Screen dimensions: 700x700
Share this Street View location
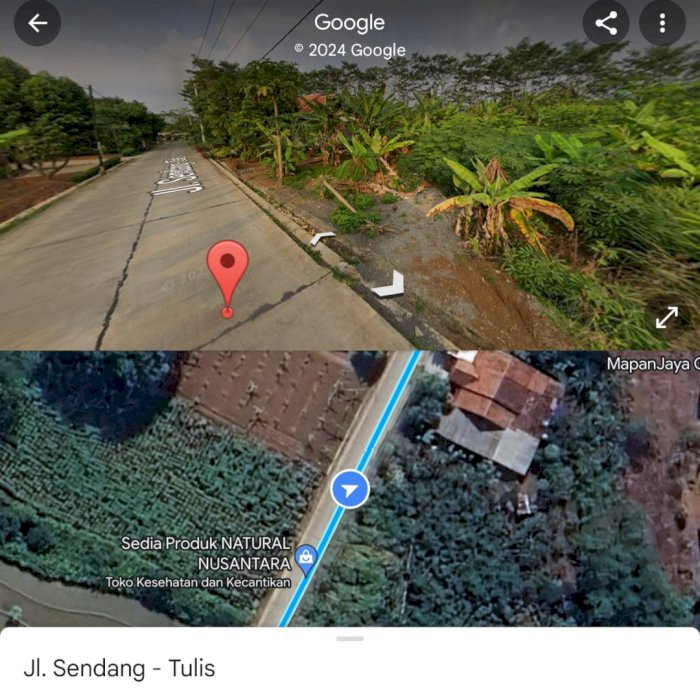(606, 23)
